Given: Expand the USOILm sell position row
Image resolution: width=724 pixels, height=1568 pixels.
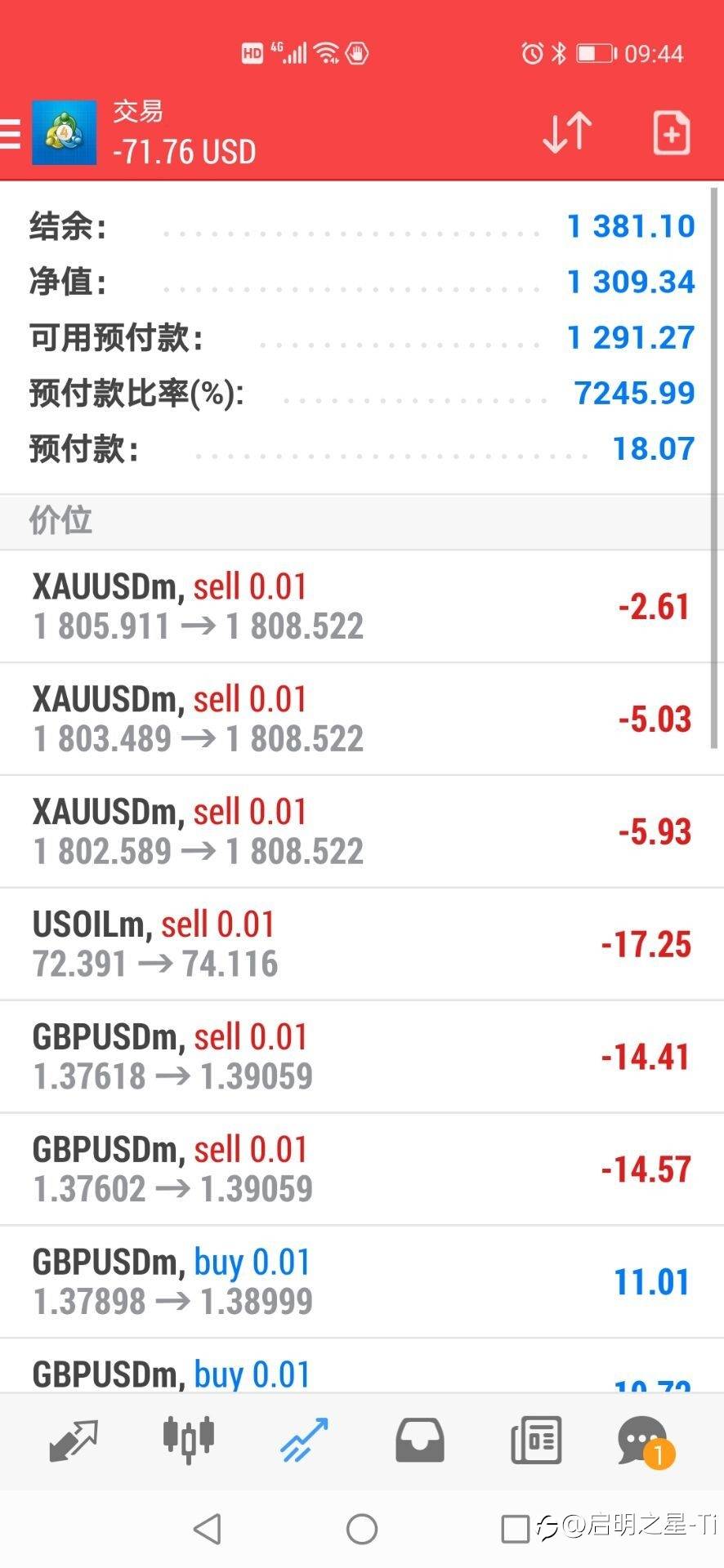Looking at the screenshot, I should 362,943.
